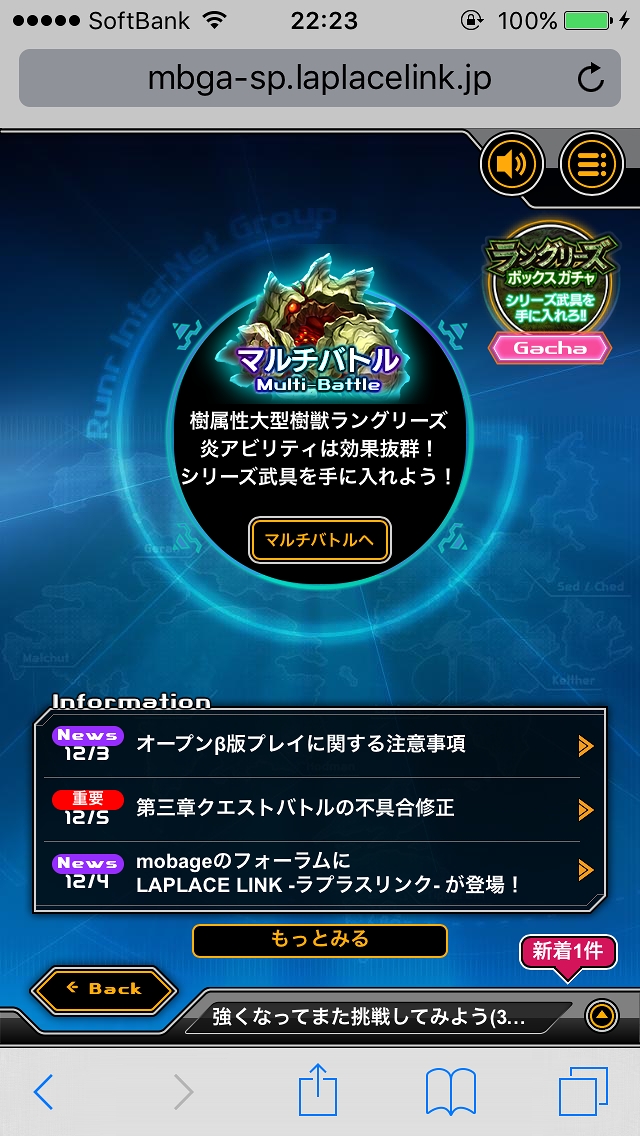Open the Safari share sheet
This screenshot has width=640, height=1136.
point(319,1090)
